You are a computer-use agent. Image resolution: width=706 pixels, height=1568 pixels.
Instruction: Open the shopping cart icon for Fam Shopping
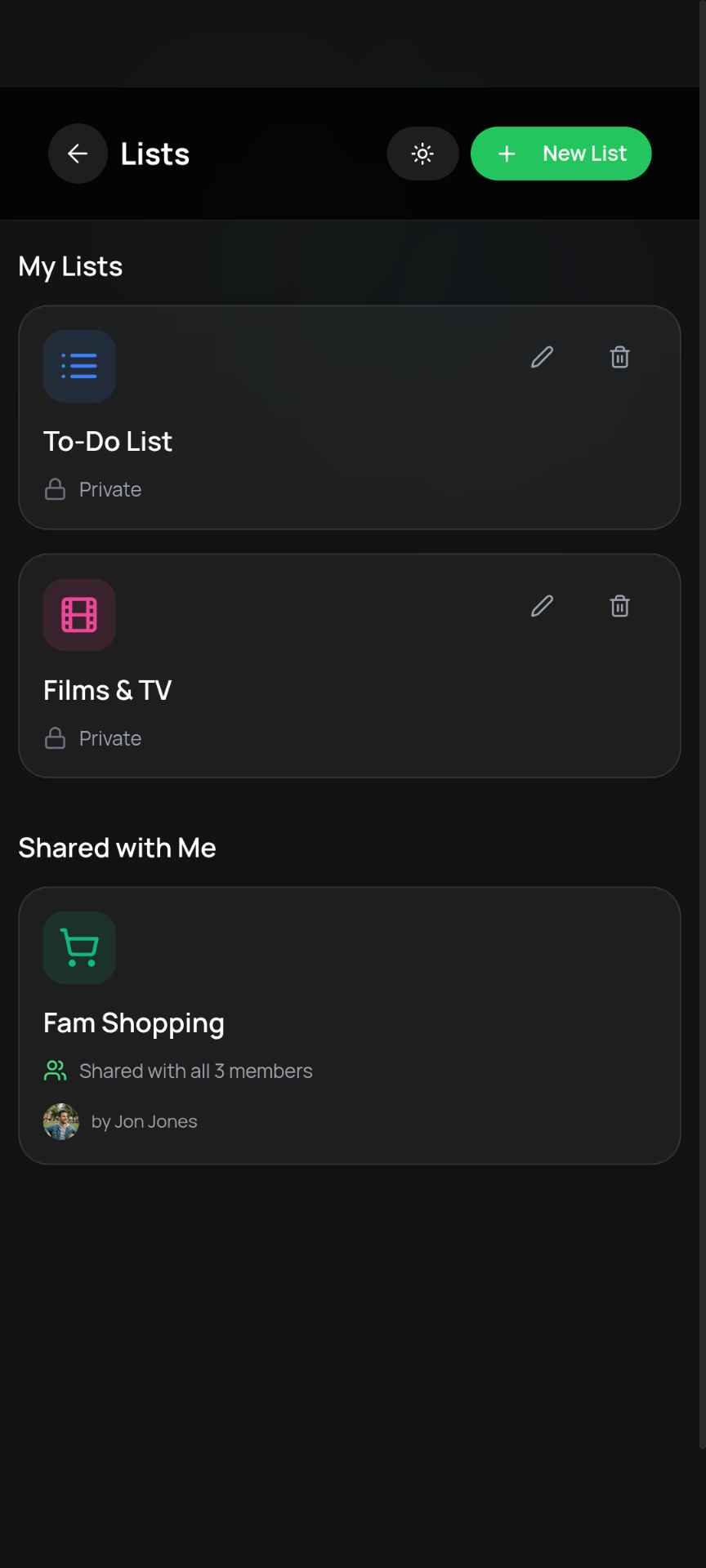point(78,947)
